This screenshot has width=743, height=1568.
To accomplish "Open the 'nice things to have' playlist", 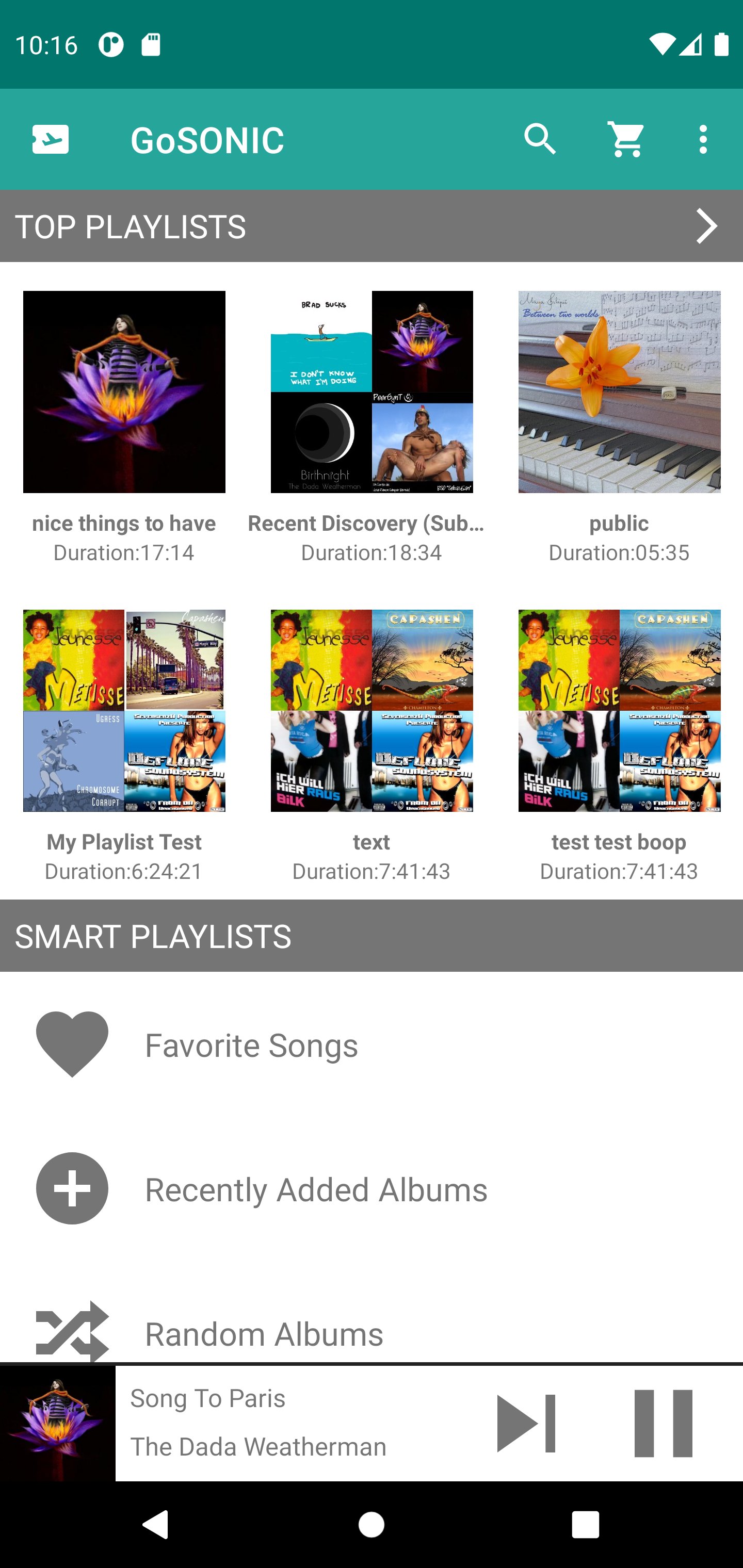I will 124,392.
